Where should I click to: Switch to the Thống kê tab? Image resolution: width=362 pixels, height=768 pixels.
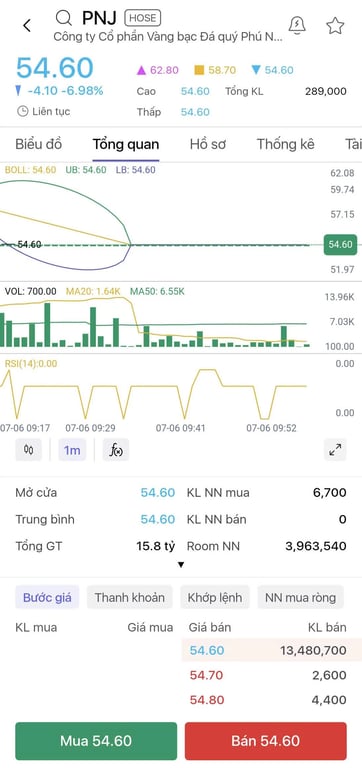coord(286,144)
